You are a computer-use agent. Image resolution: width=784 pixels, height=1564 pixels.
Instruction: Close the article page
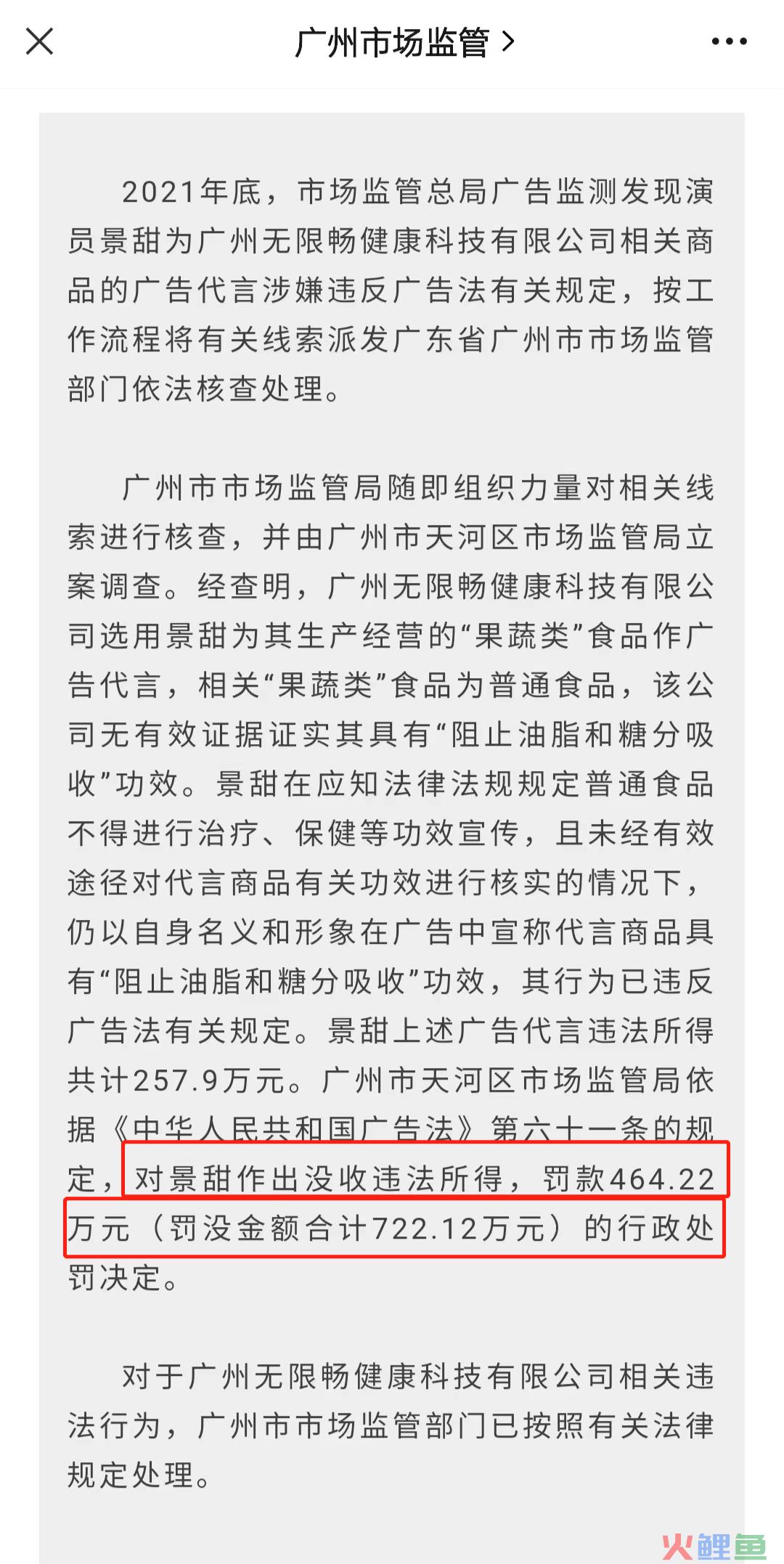pos(39,41)
